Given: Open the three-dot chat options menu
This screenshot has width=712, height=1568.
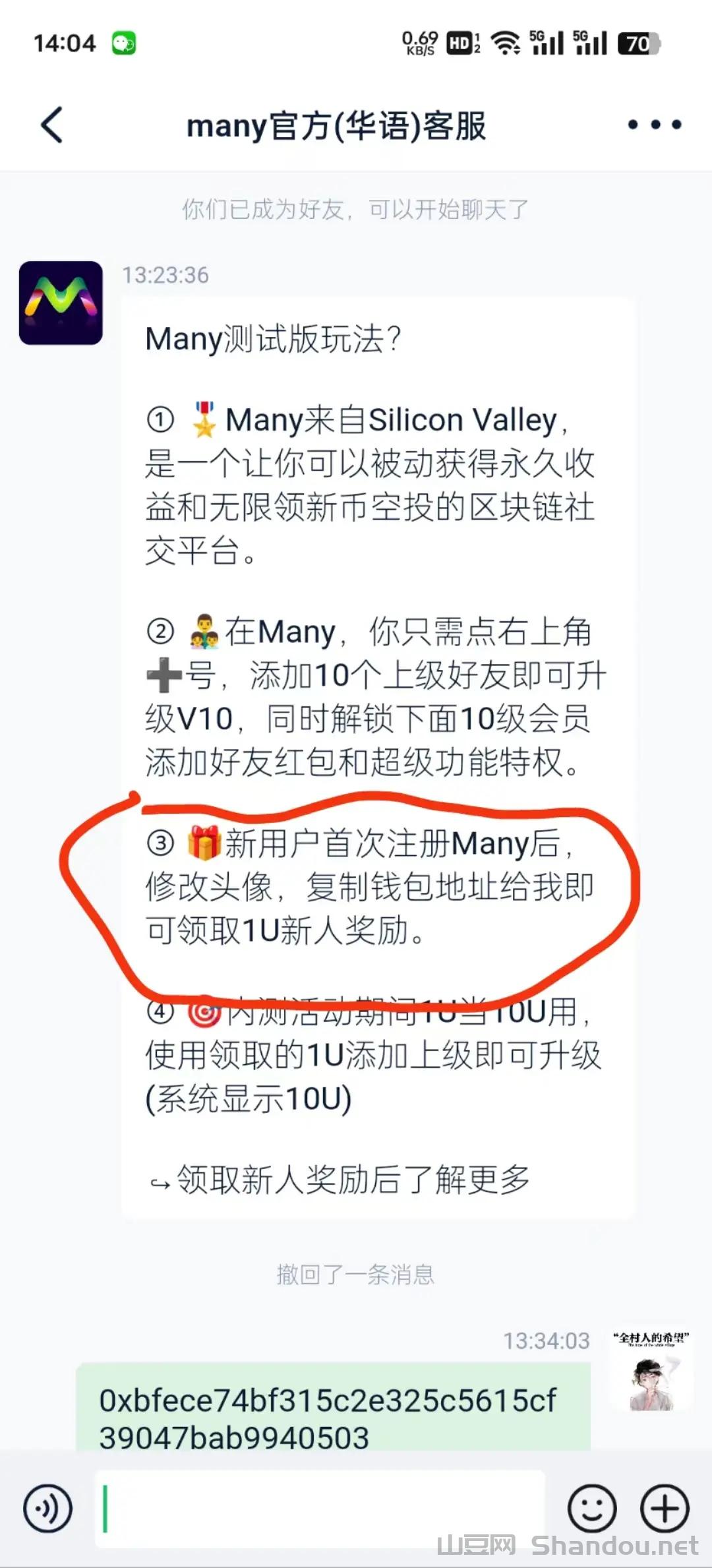Looking at the screenshot, I should [654, 124].
